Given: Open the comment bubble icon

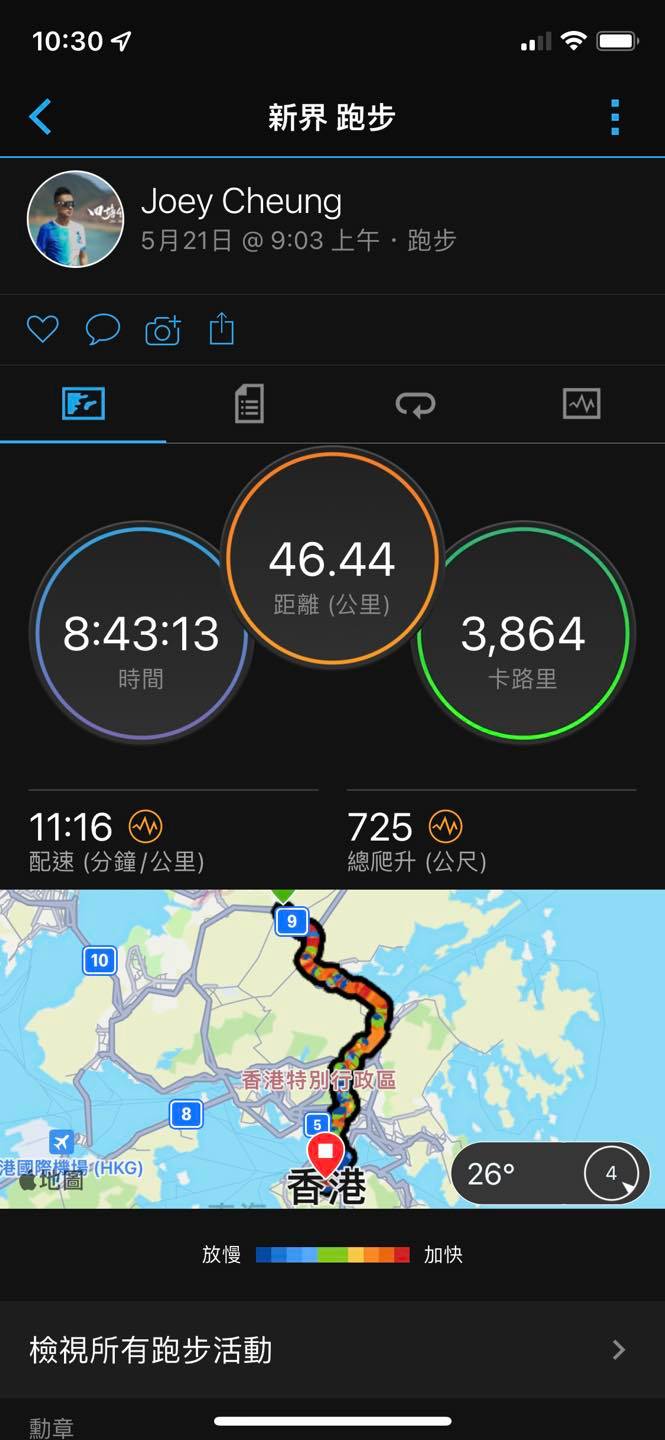Looking at the screenshot, I should [x=102, y=329].
